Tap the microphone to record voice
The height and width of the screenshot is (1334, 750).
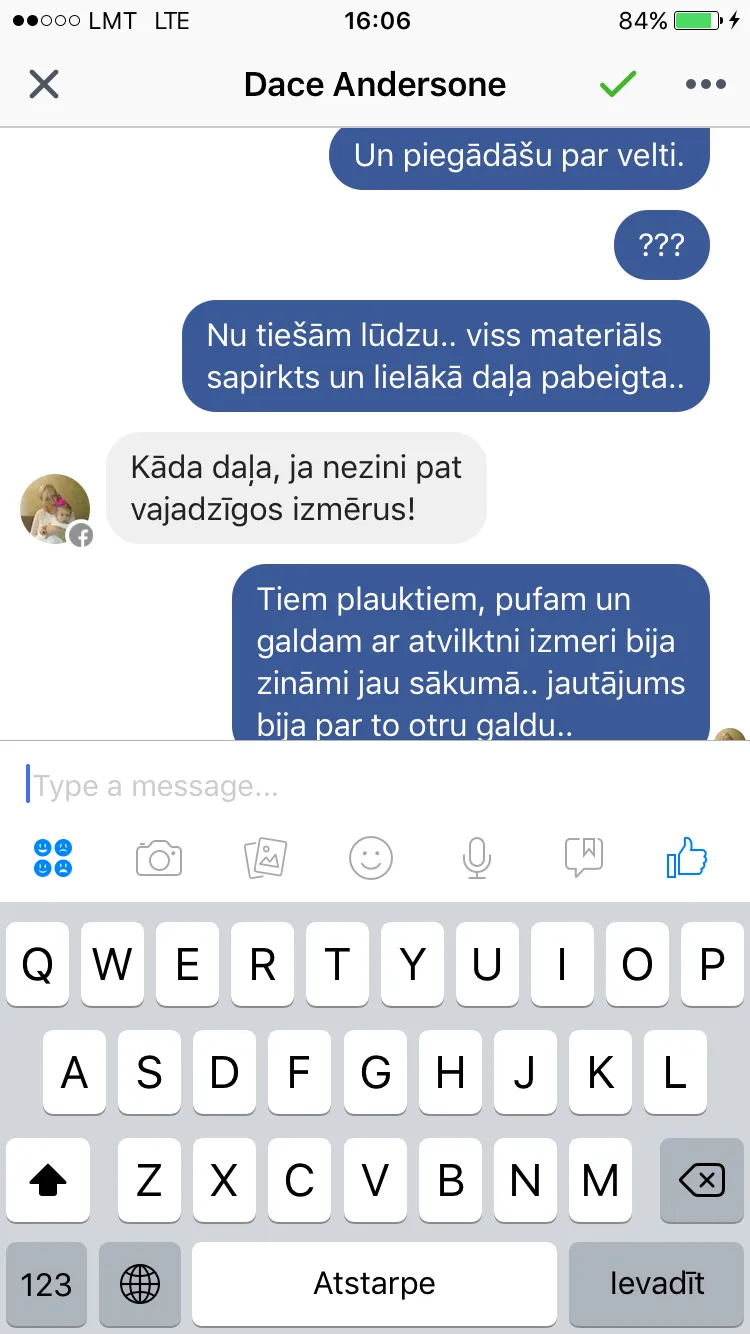coord(477,858)
